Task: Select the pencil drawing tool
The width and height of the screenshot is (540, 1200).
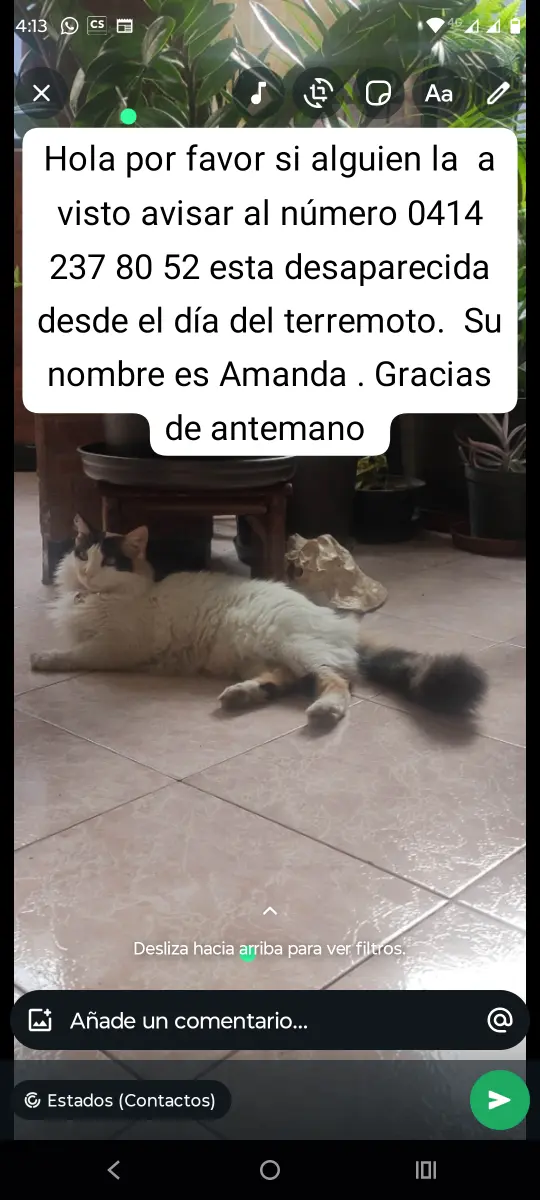Action: point(498,93)
